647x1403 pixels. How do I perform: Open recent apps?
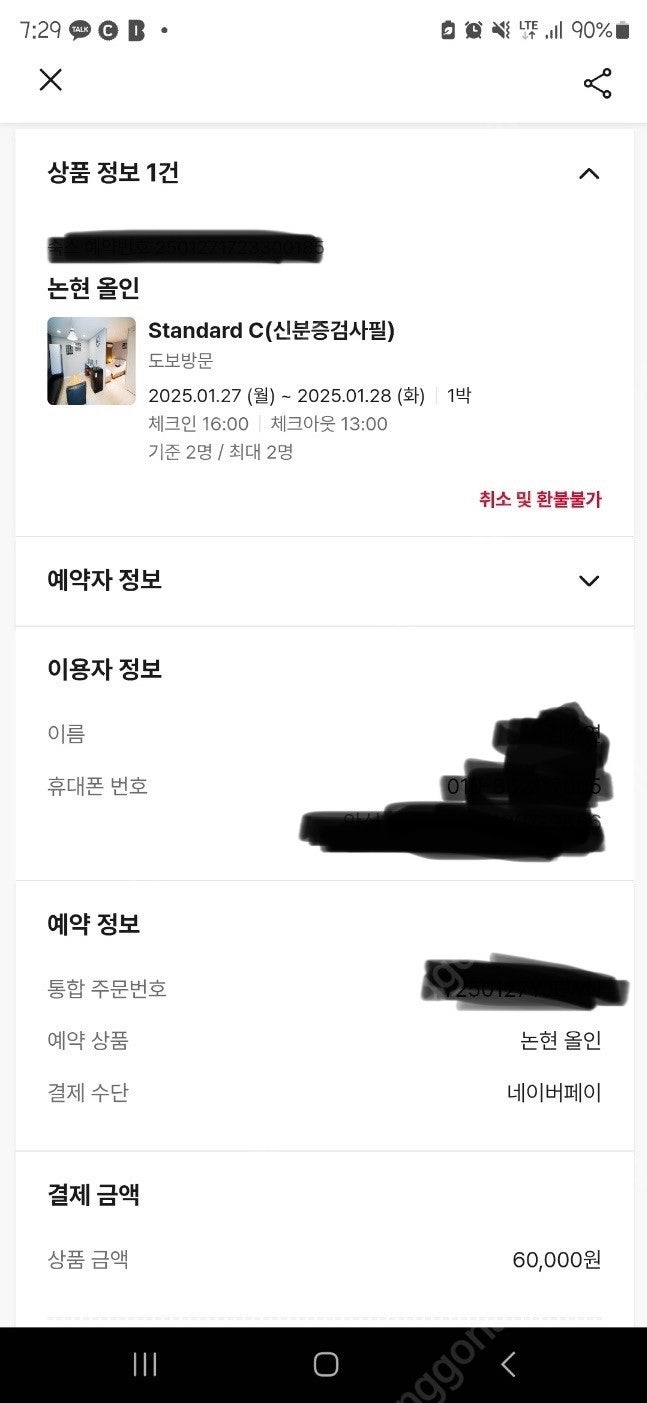pyautogui.click(x=145, y=1364)
